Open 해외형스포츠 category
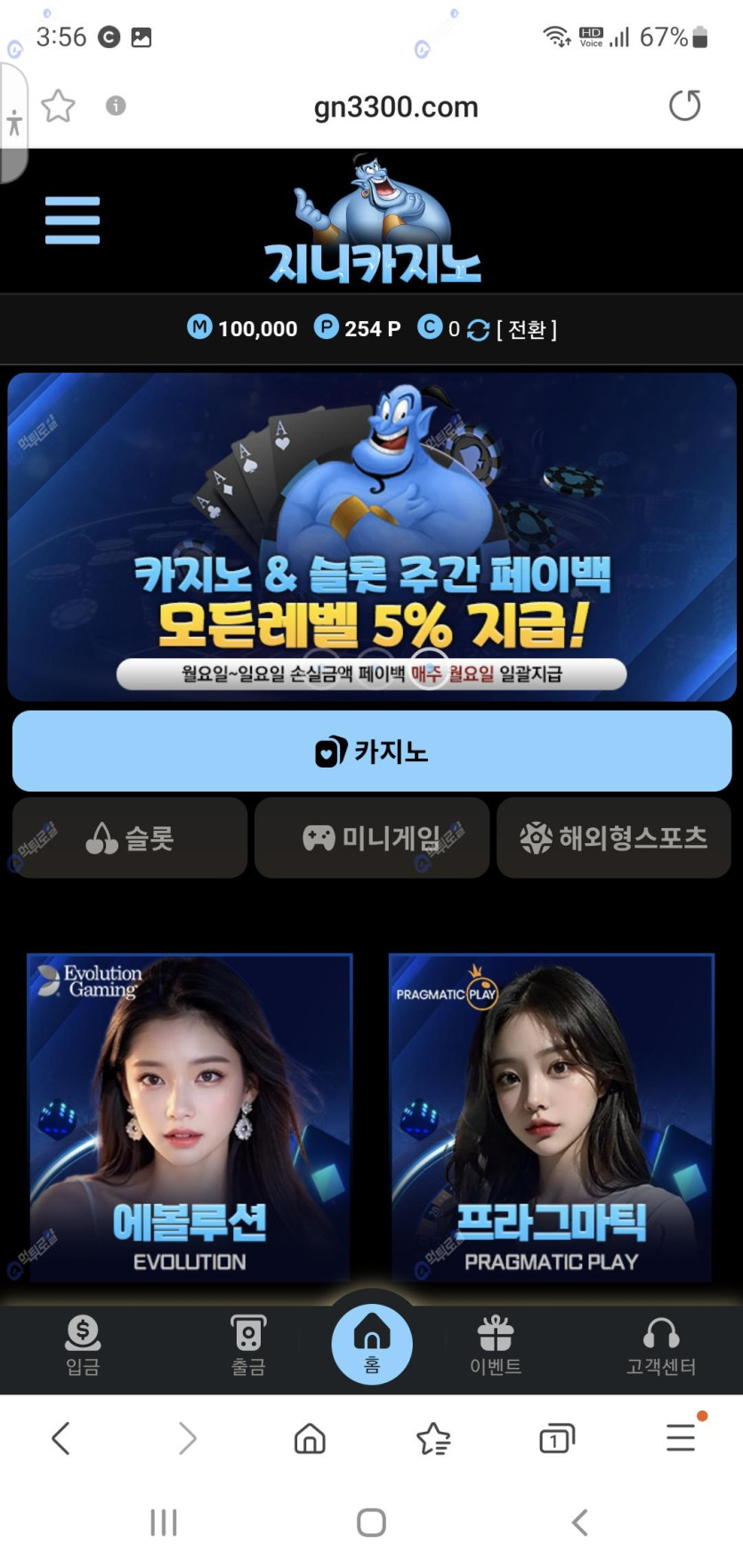This screenshot has width=743, height=1568. coord(614,838)
